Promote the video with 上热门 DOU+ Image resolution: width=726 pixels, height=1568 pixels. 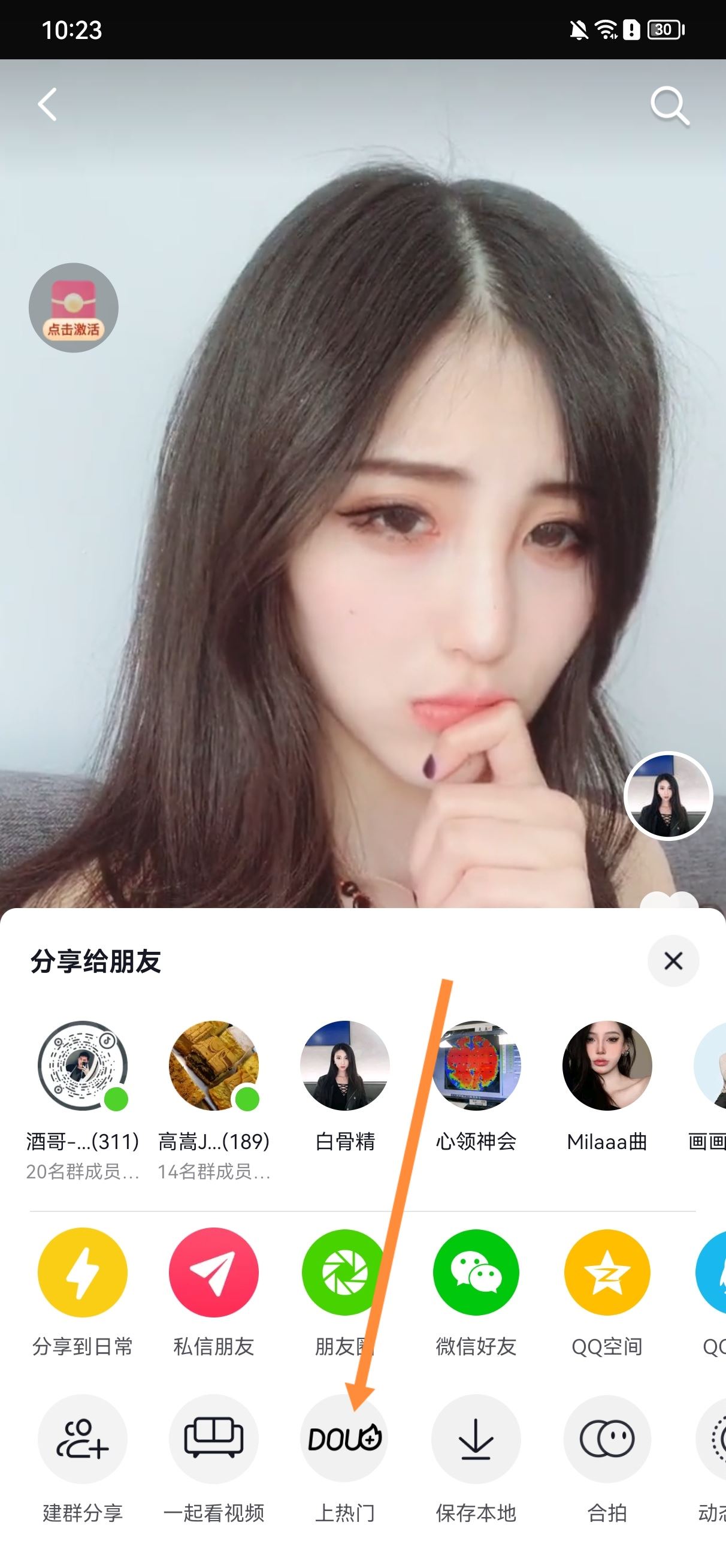pos(344,1440)
